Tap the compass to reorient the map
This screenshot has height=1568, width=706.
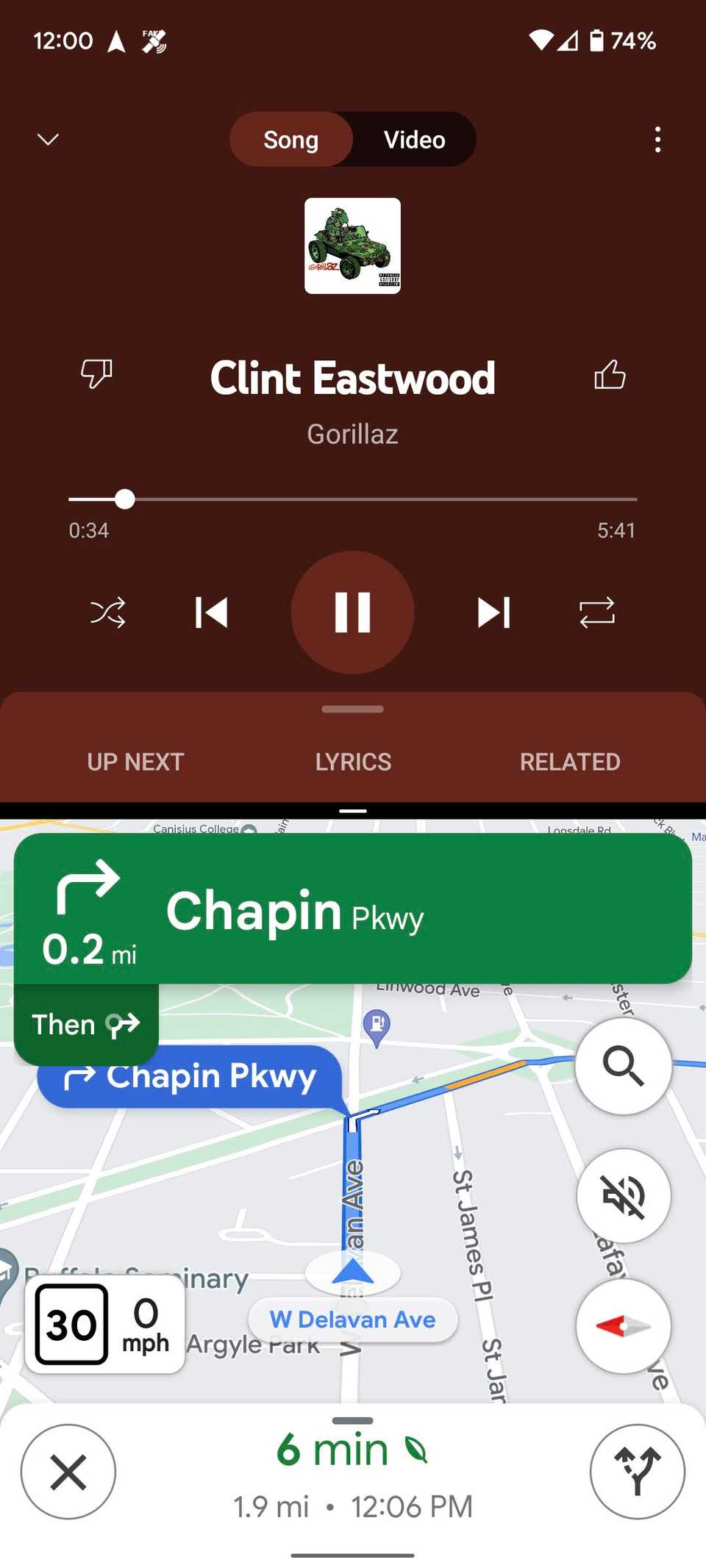coord(623,1325)
